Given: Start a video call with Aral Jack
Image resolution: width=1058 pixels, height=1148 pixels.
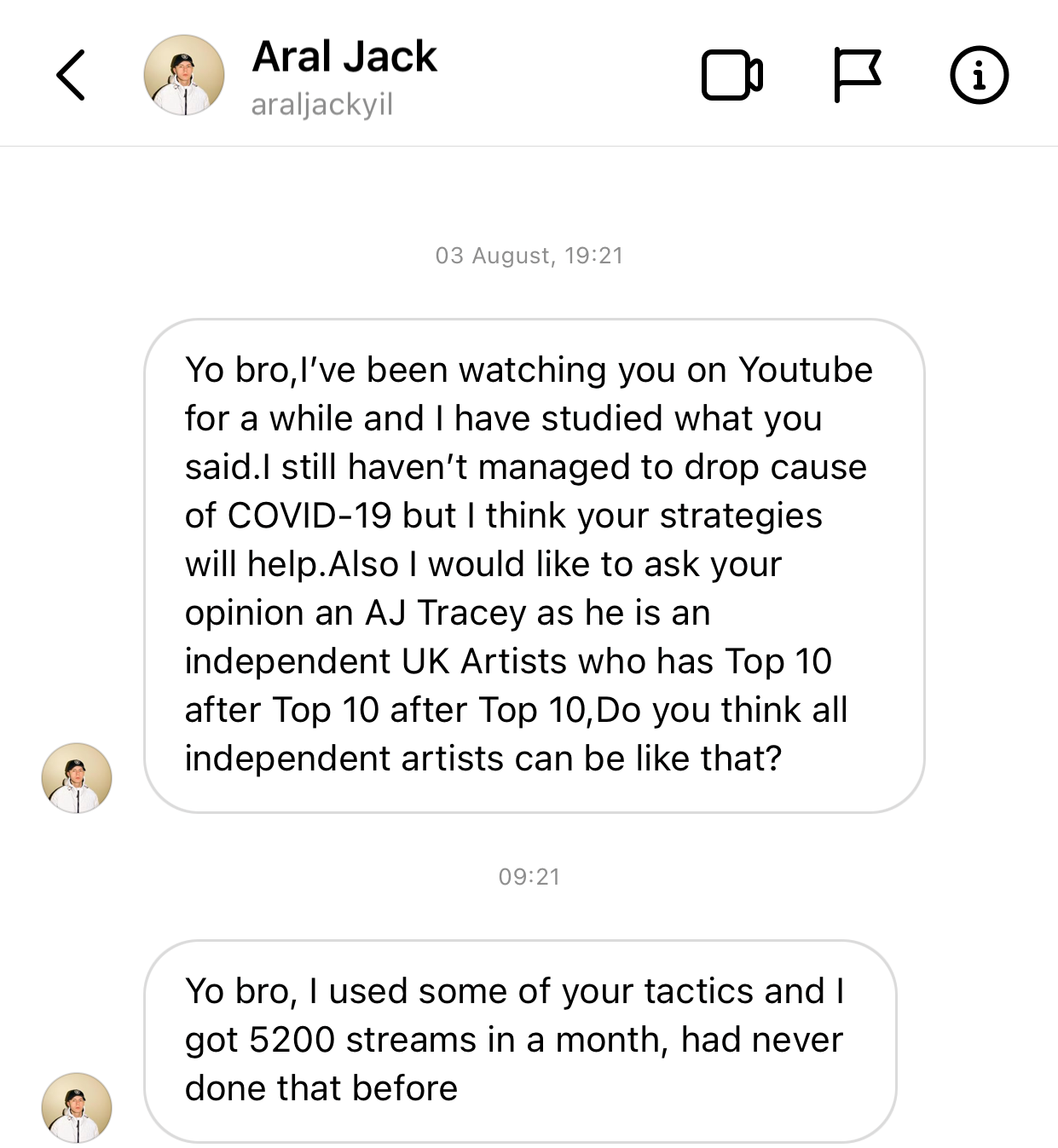Looking at the screenshot, I should tap(731, 76).
